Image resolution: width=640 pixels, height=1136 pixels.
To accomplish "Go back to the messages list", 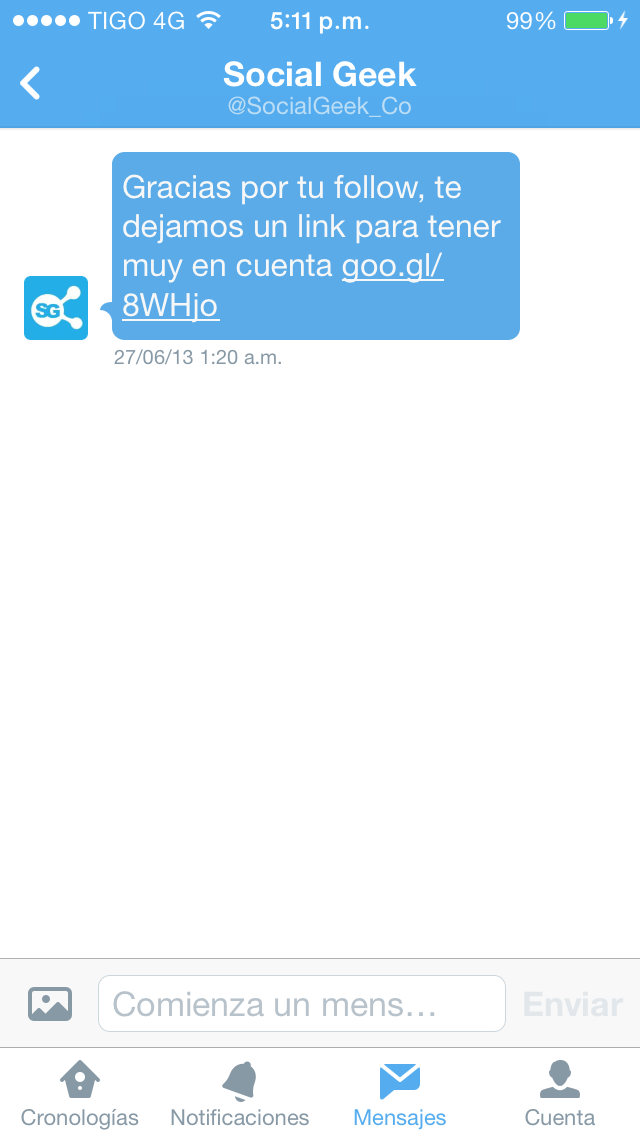I will [32, 83].
